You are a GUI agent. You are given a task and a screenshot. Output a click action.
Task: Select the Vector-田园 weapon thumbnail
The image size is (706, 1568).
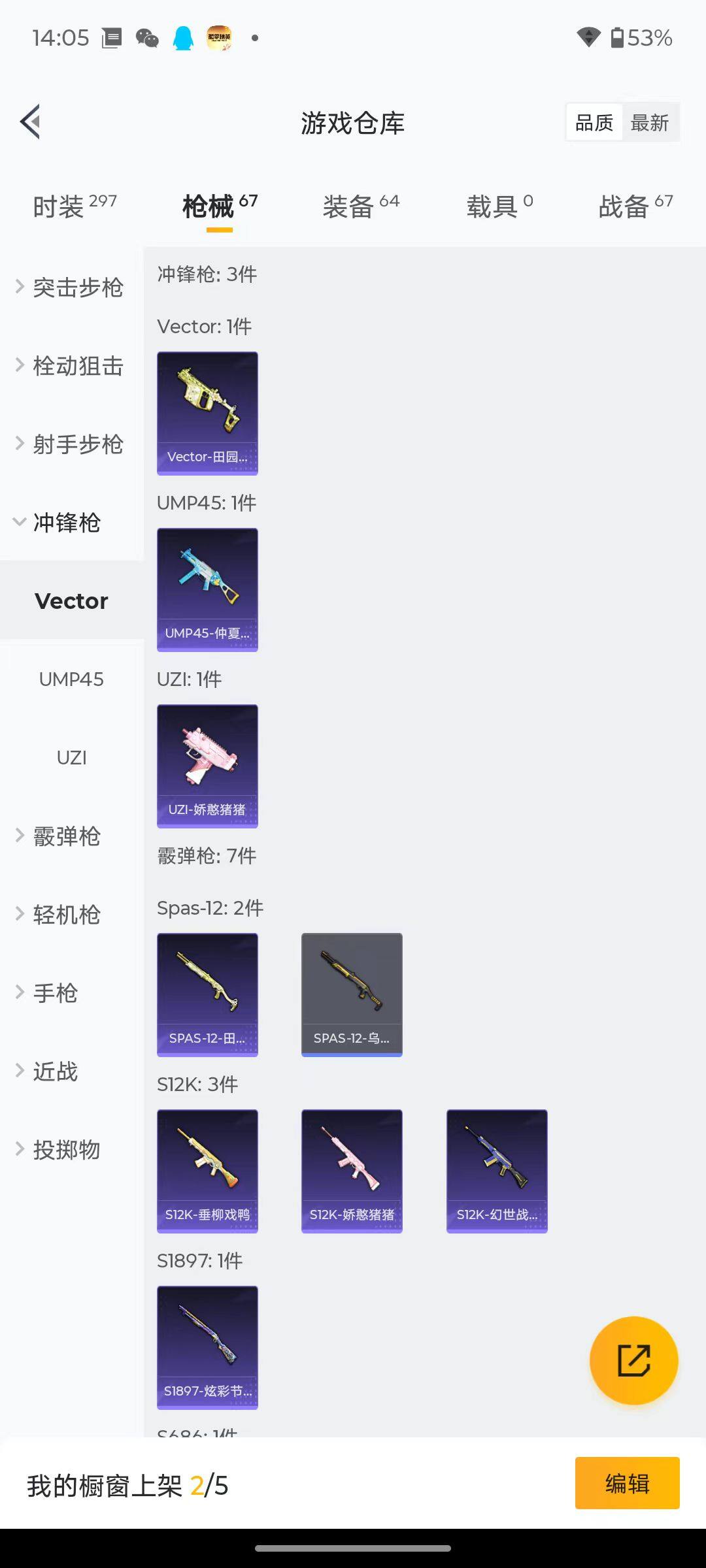click(207, 413)
